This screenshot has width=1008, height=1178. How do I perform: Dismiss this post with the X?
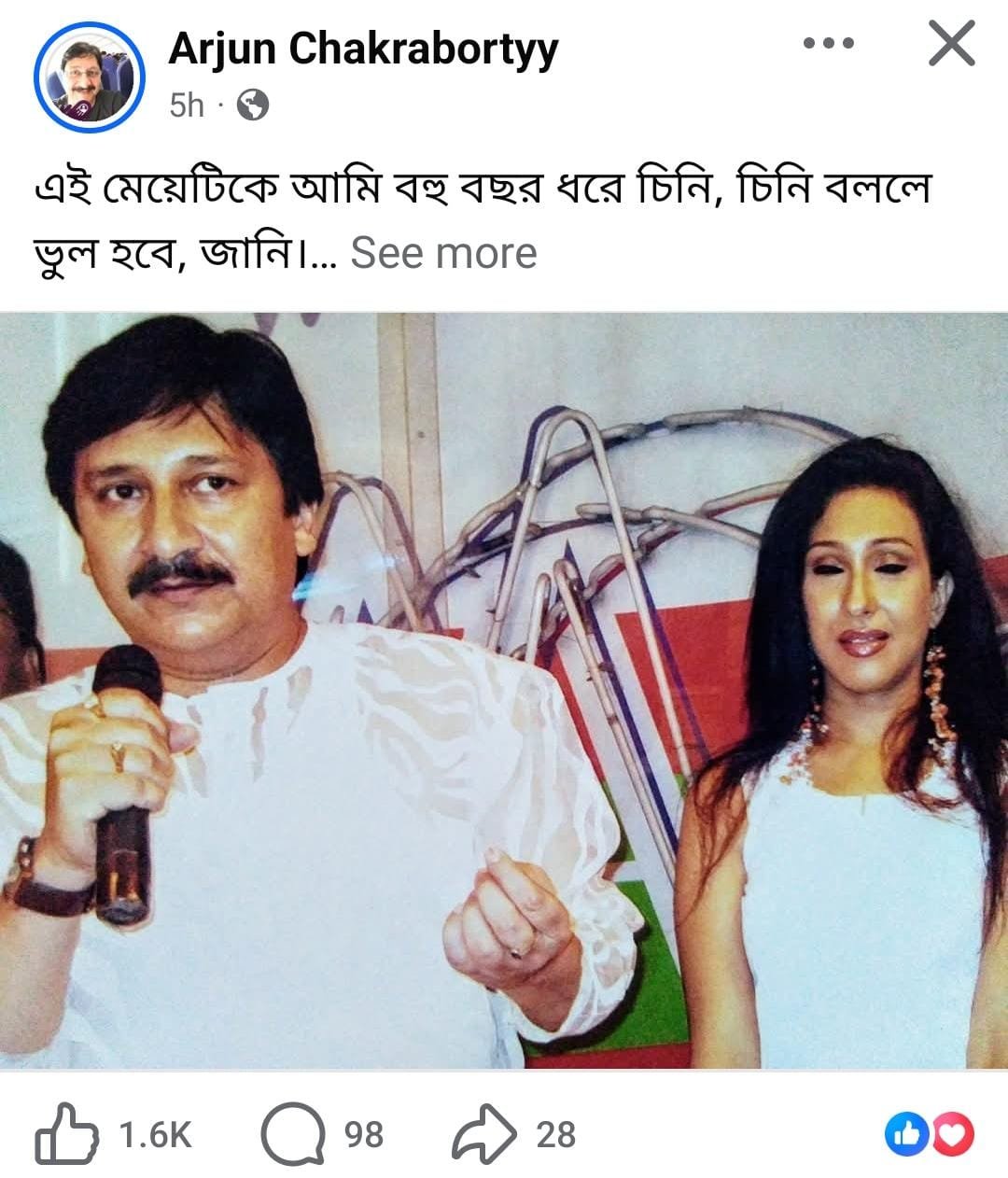951,44
